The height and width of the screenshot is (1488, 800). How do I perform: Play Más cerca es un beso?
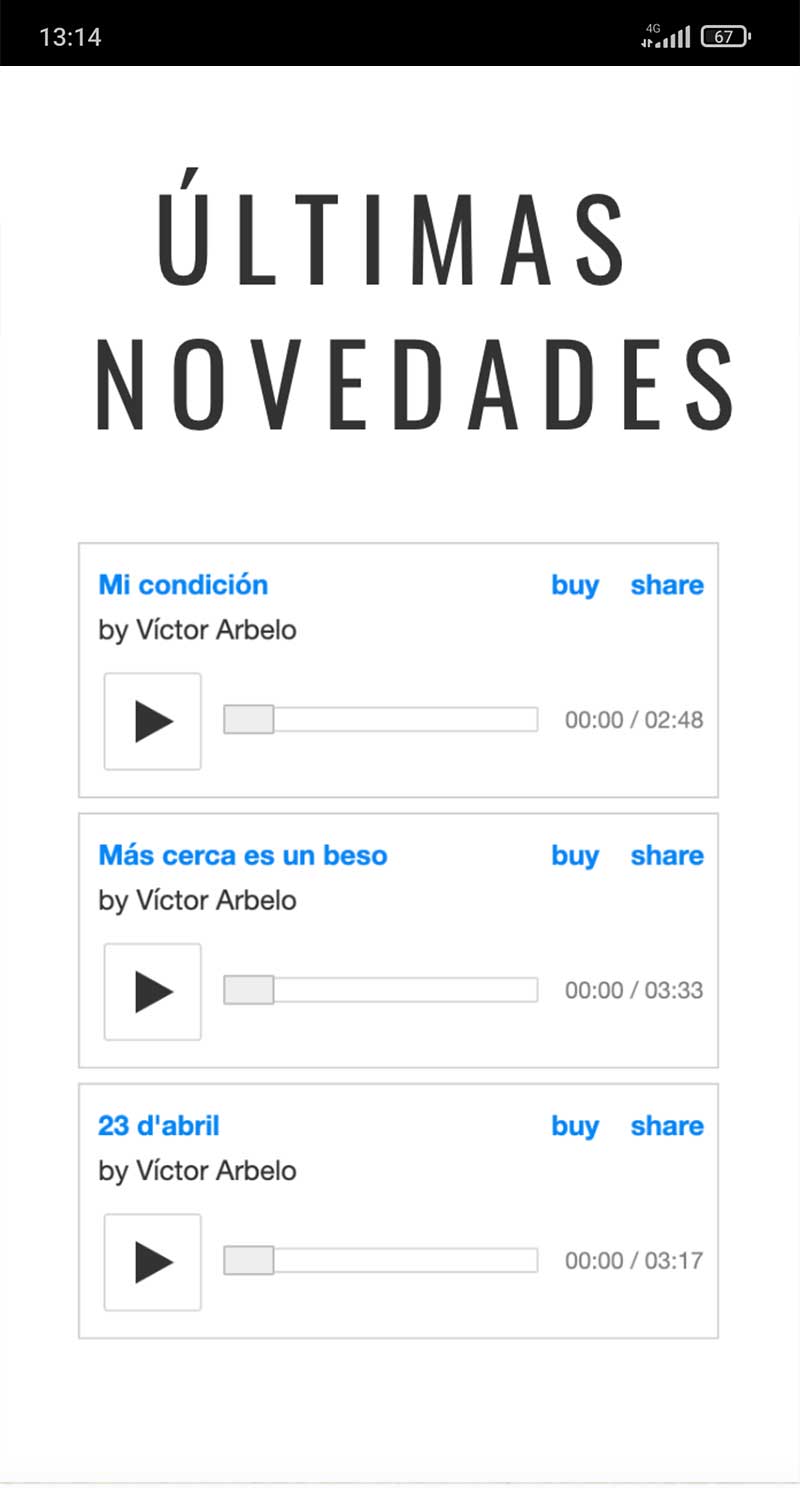[x=153, y=991]
